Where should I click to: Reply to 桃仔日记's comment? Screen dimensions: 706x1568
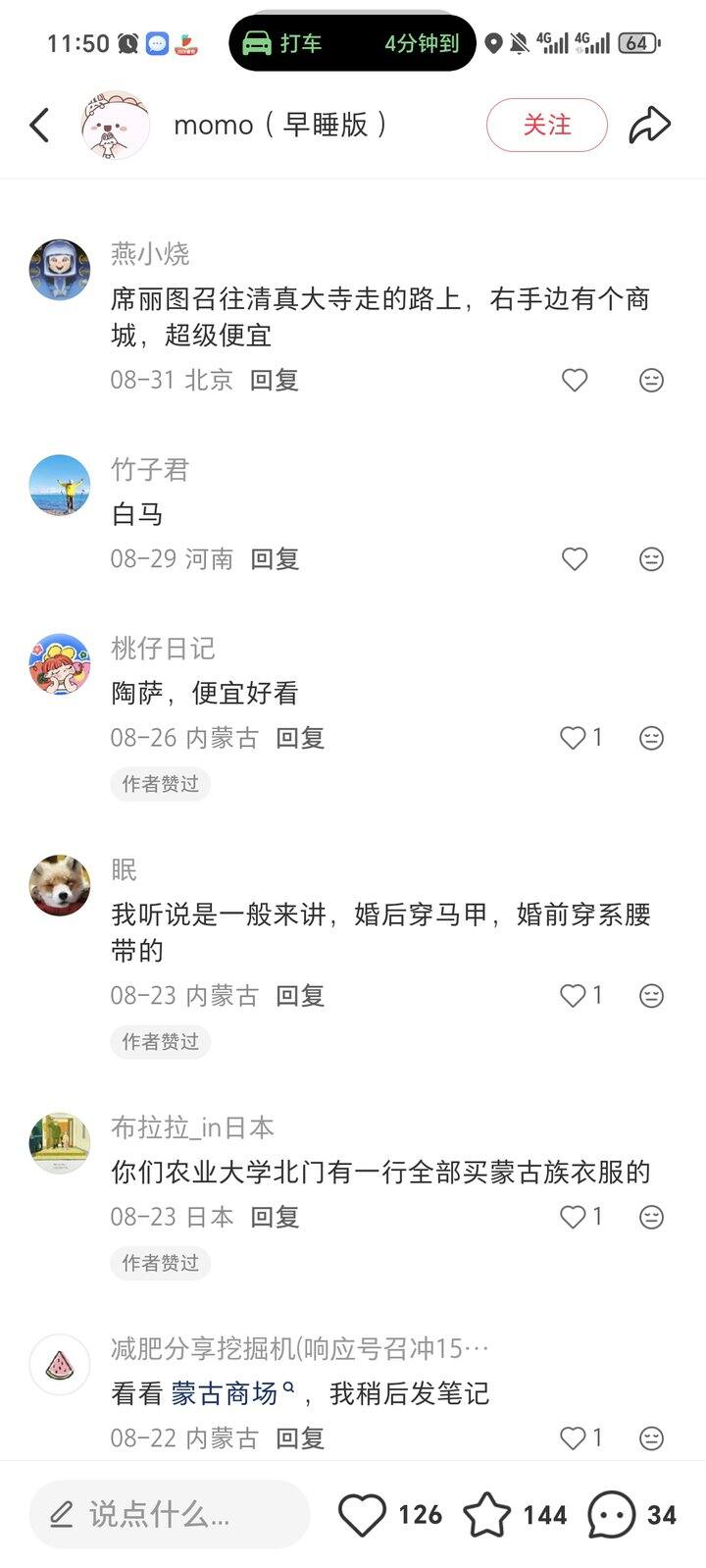point(299,738)
